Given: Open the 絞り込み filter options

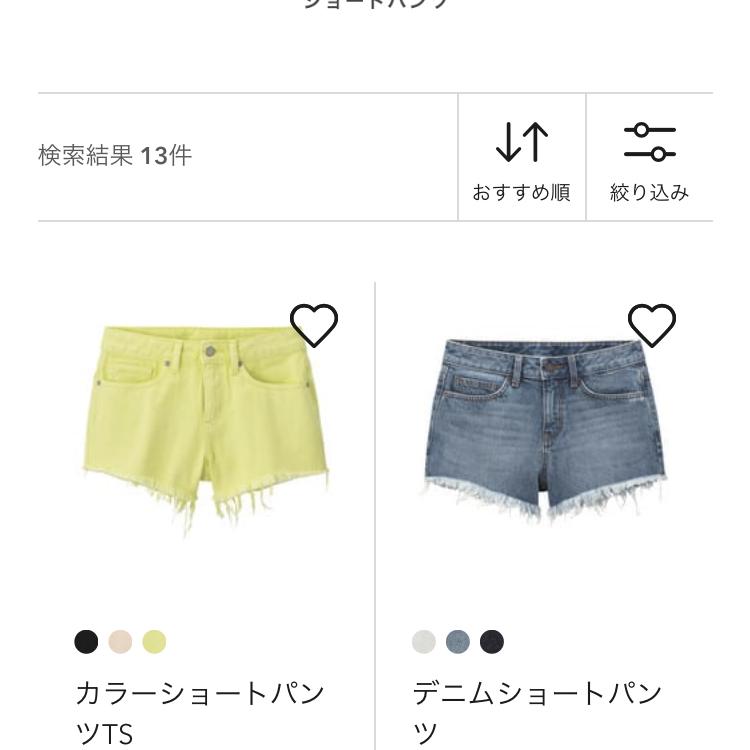Looking at the screenshot, I should tap(649, 159).
